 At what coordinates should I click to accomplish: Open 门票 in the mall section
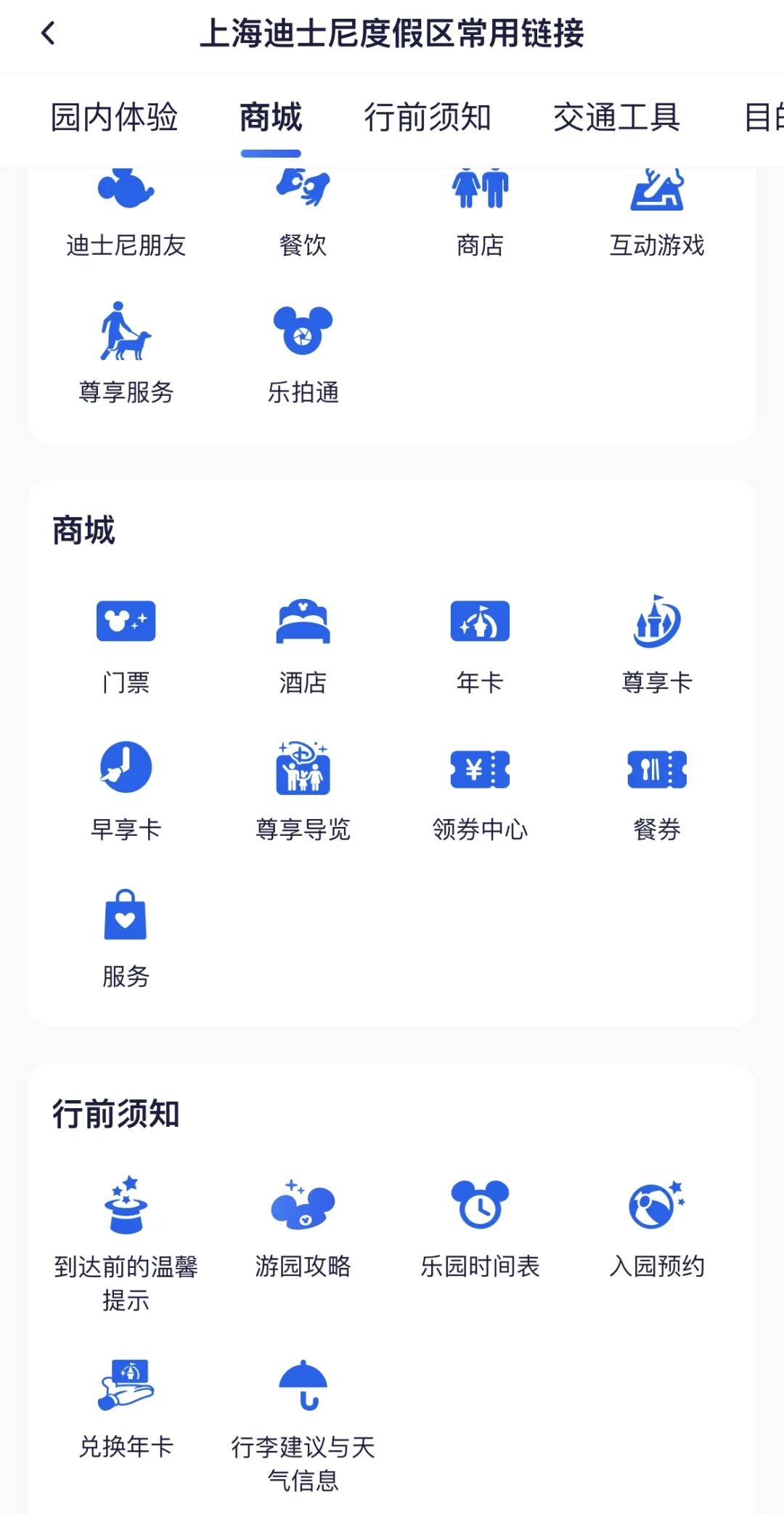click(x=126, y=645)
